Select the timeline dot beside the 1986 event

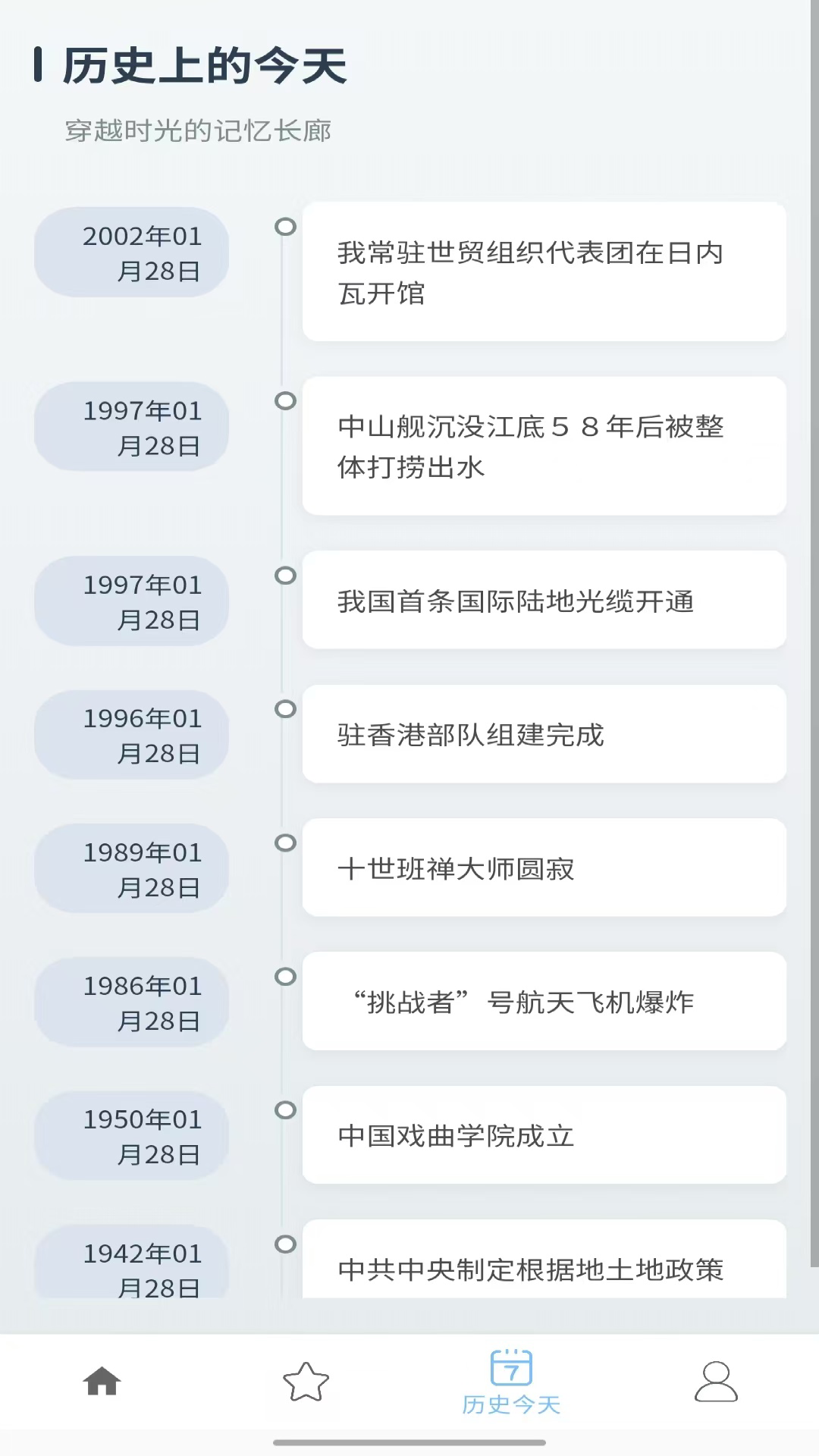(287, 977)
